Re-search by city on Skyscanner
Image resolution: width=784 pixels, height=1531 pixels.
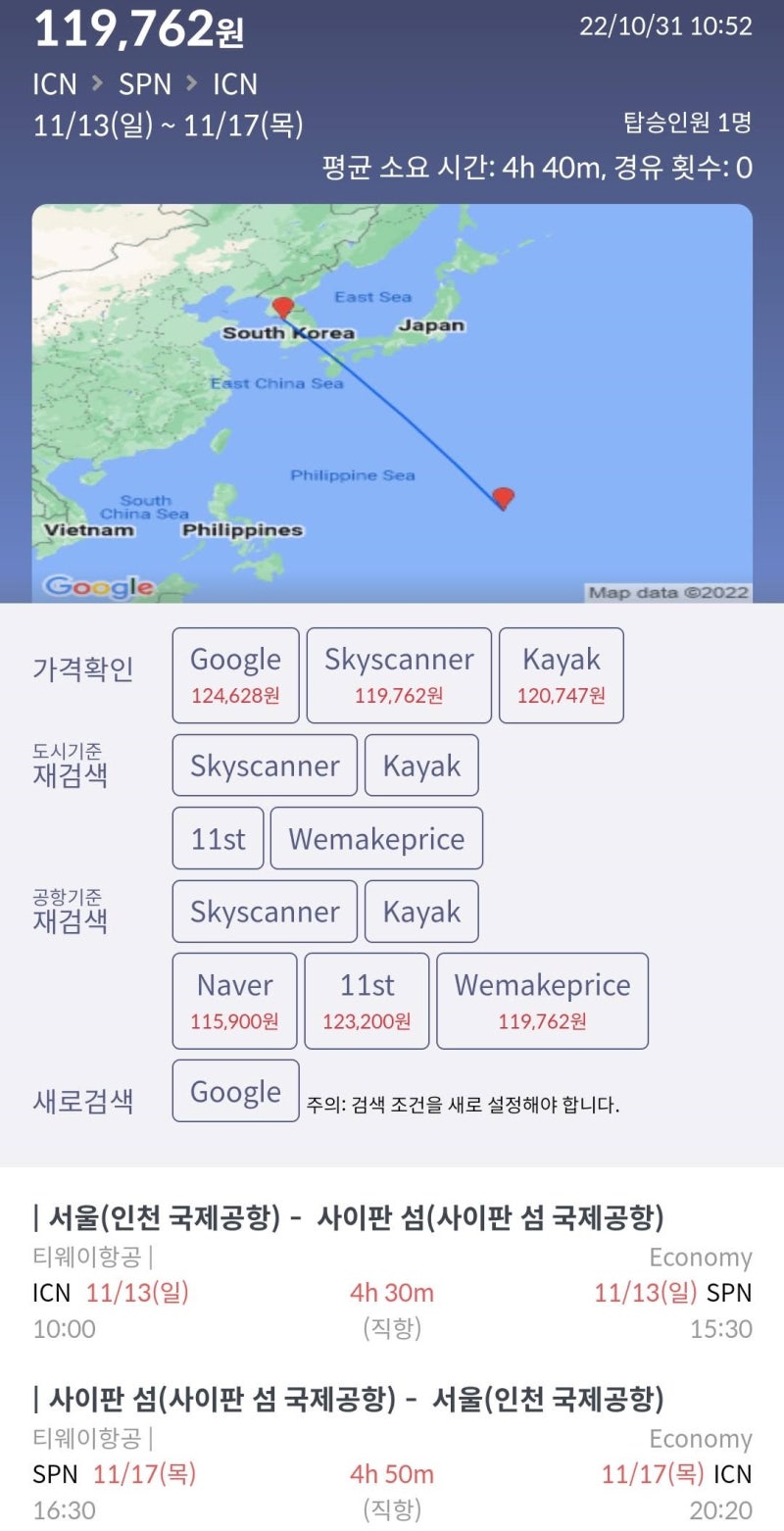point(265,765)
